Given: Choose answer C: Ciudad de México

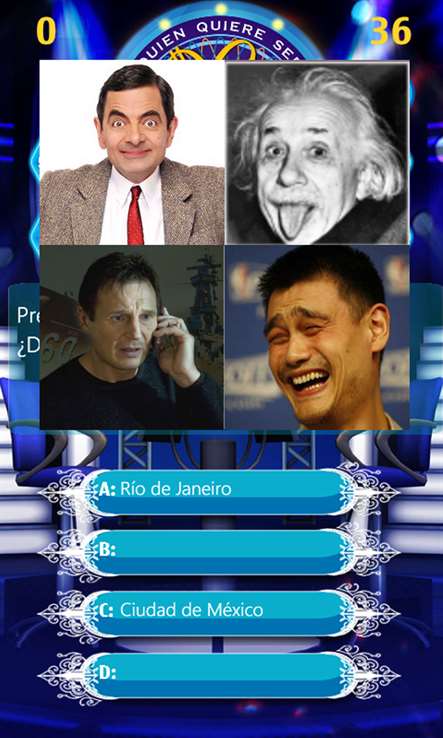Looking at the screenshot, I should 219,613.
